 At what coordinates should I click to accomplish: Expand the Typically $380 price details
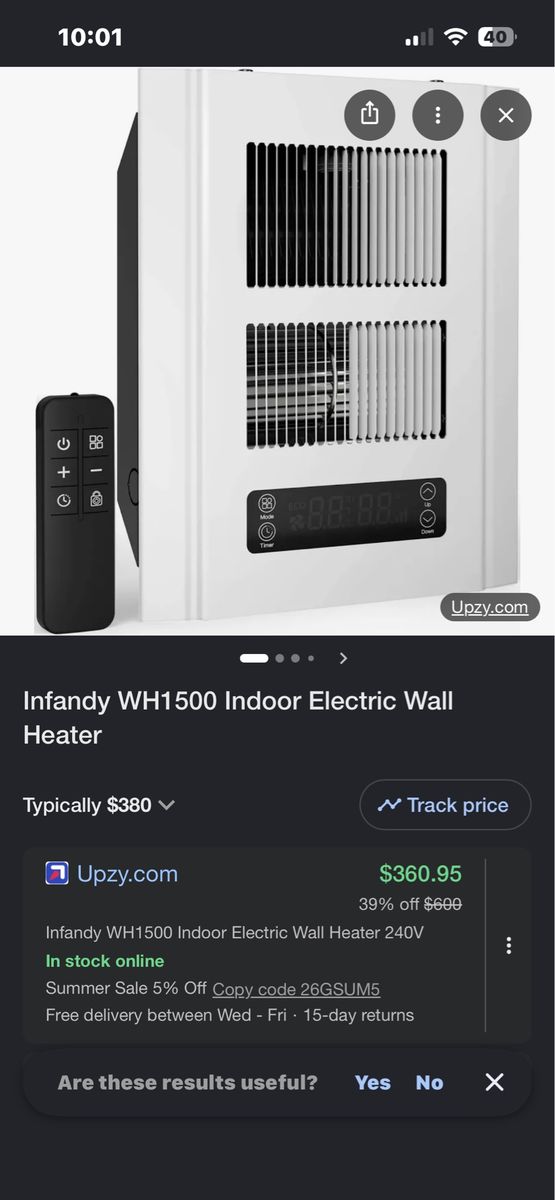tap(99, 805)
